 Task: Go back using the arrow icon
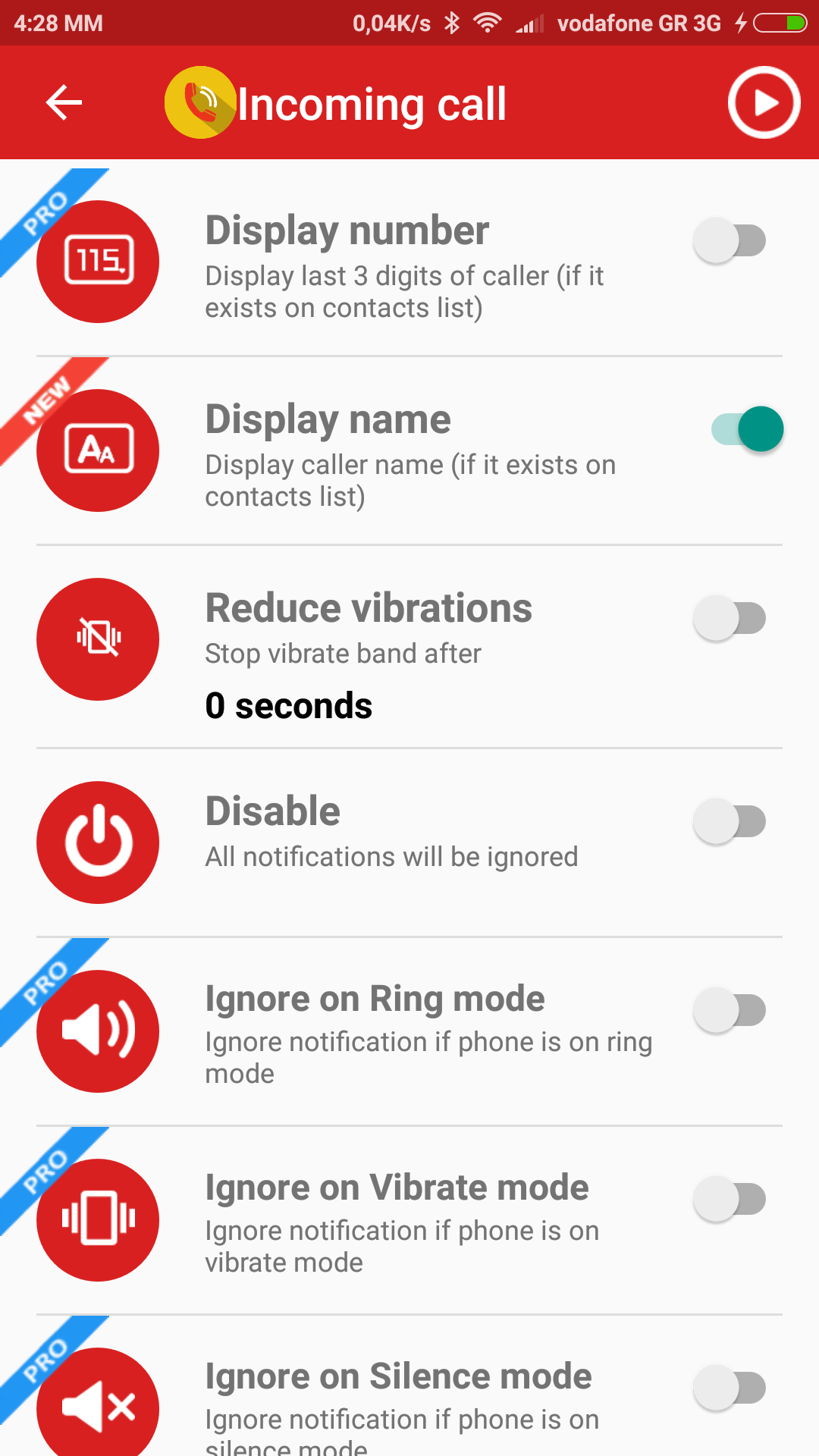coord(64,102)
